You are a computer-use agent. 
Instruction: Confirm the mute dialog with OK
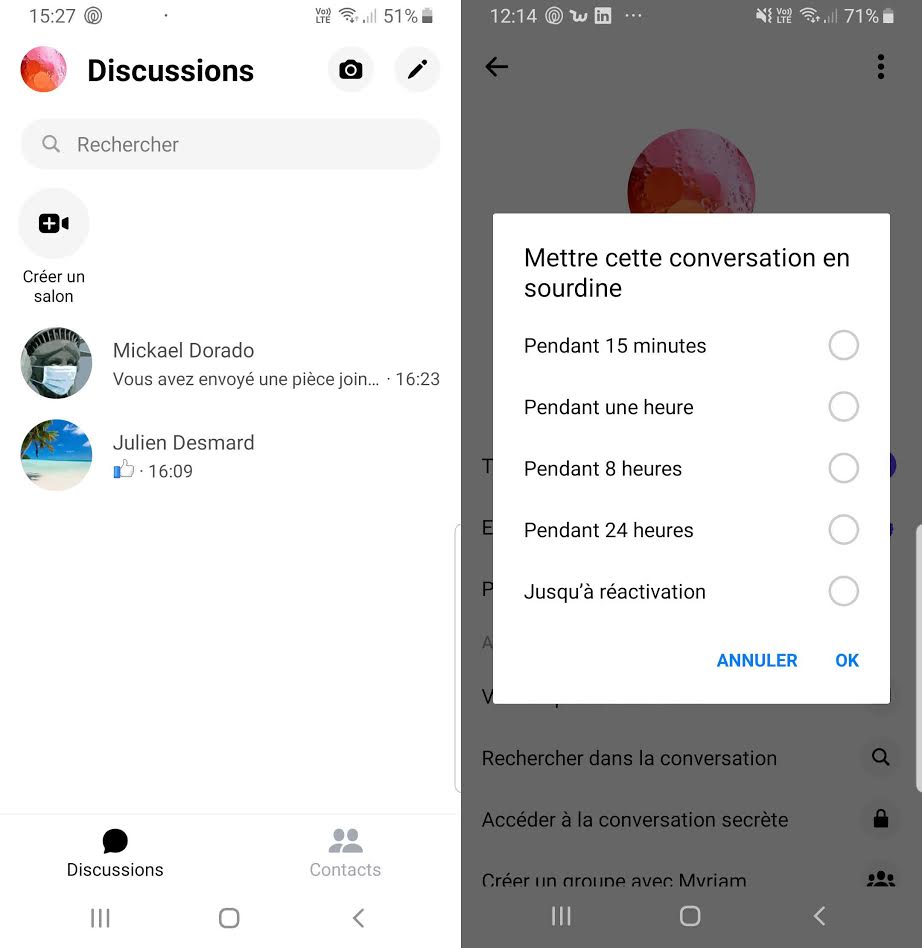pyautogui.click(x=847, y=660)
